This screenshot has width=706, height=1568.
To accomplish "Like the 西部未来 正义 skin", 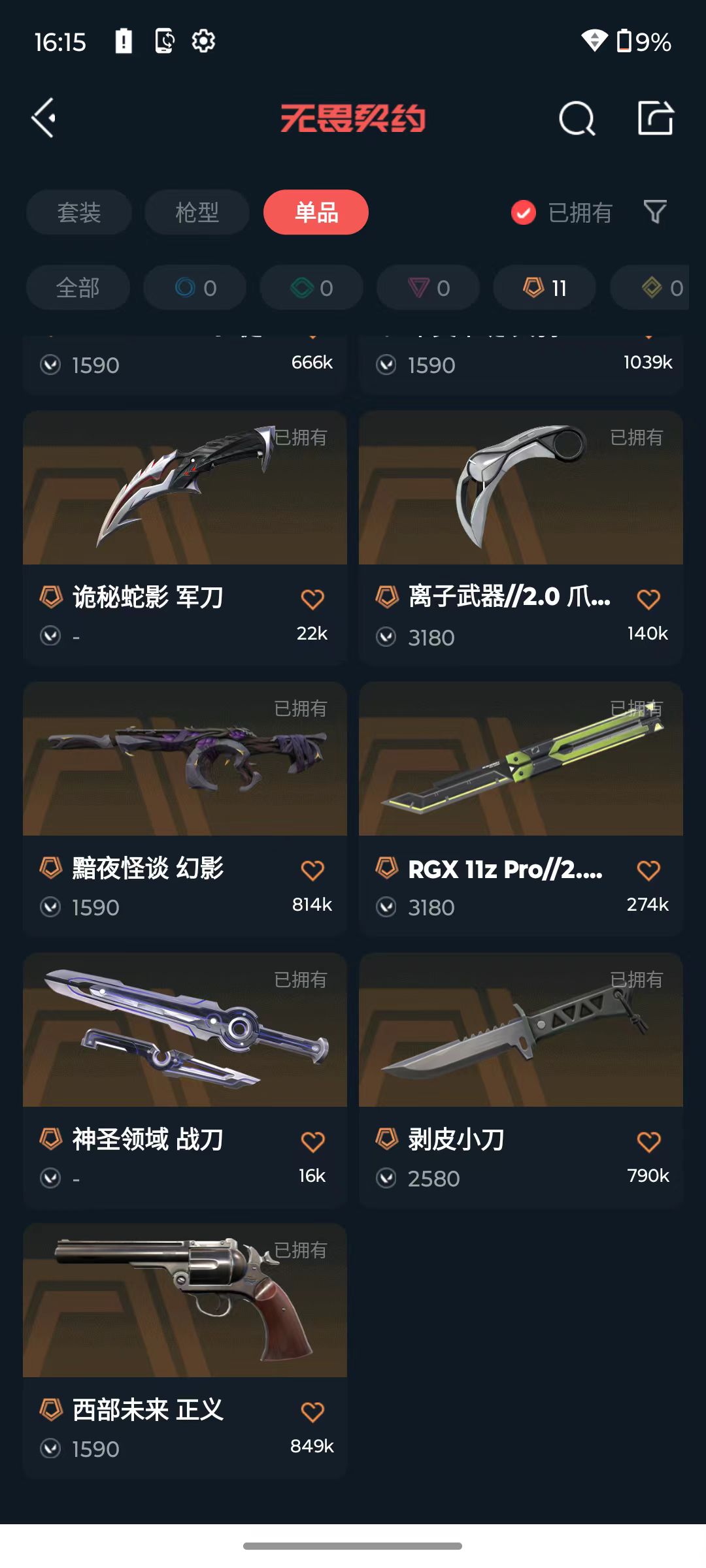I will tap(312, 1413).
